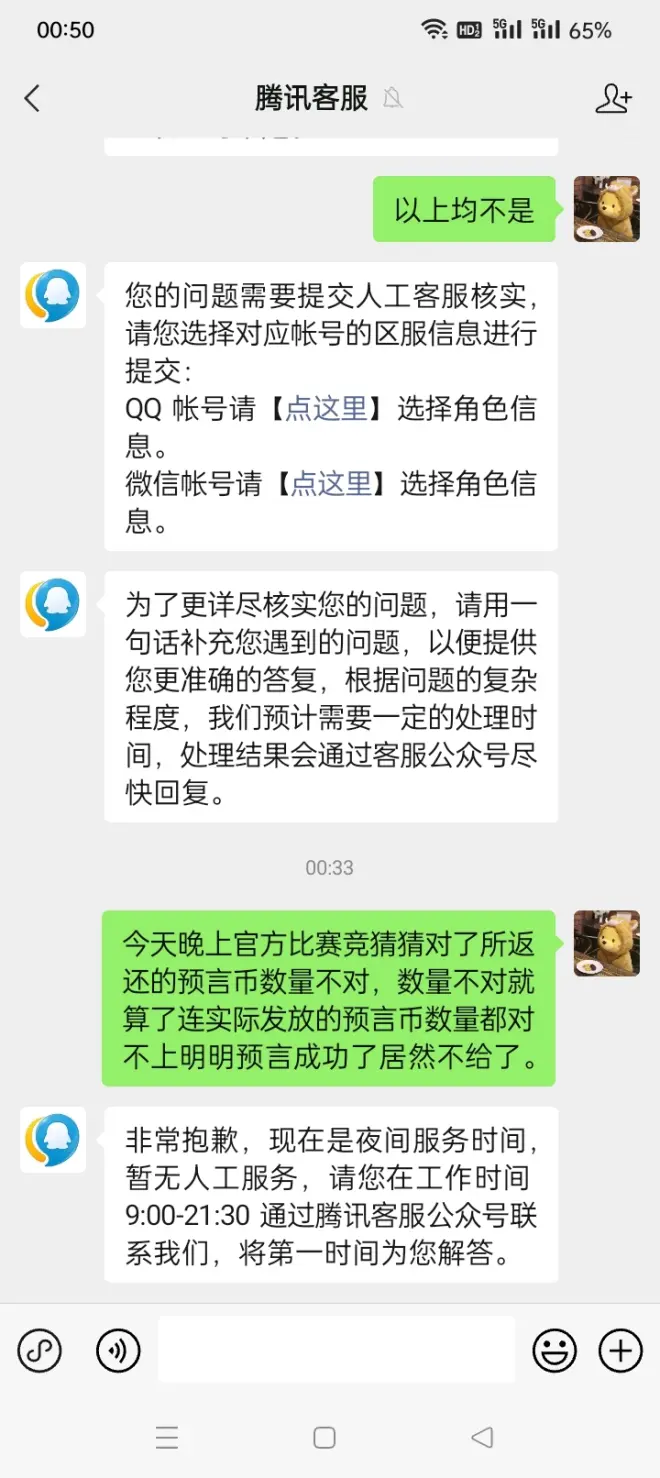Viewport: 660px width, 1478px height.
Task: Focus the message text field
Action: pos(337,1350)
